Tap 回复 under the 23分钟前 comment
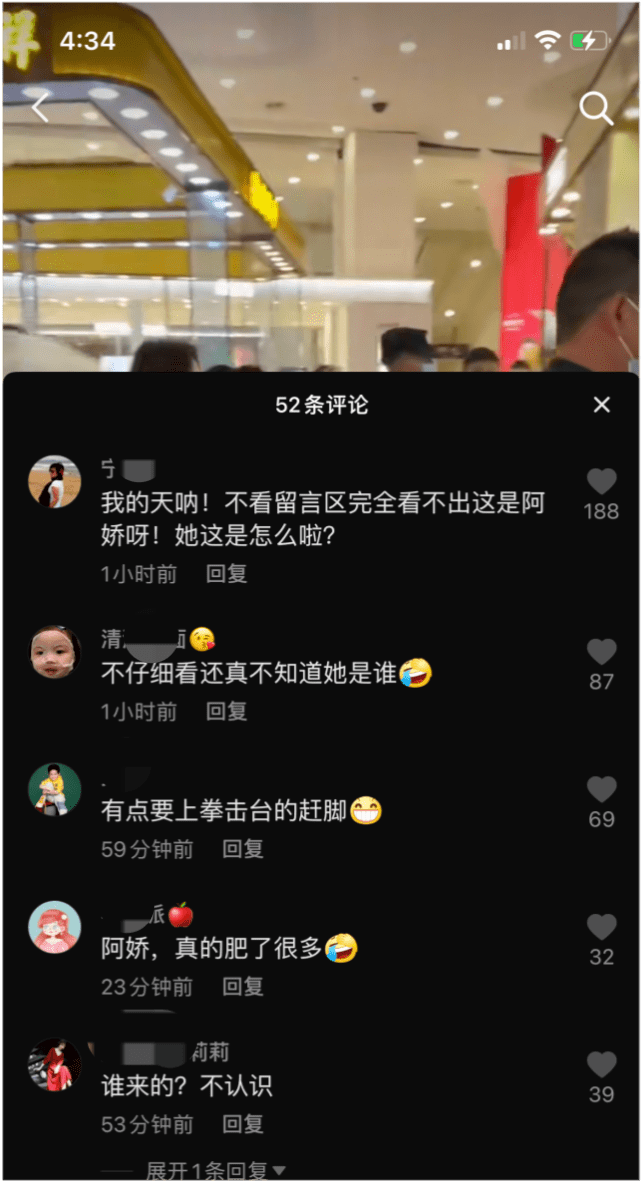 (242, 987)
